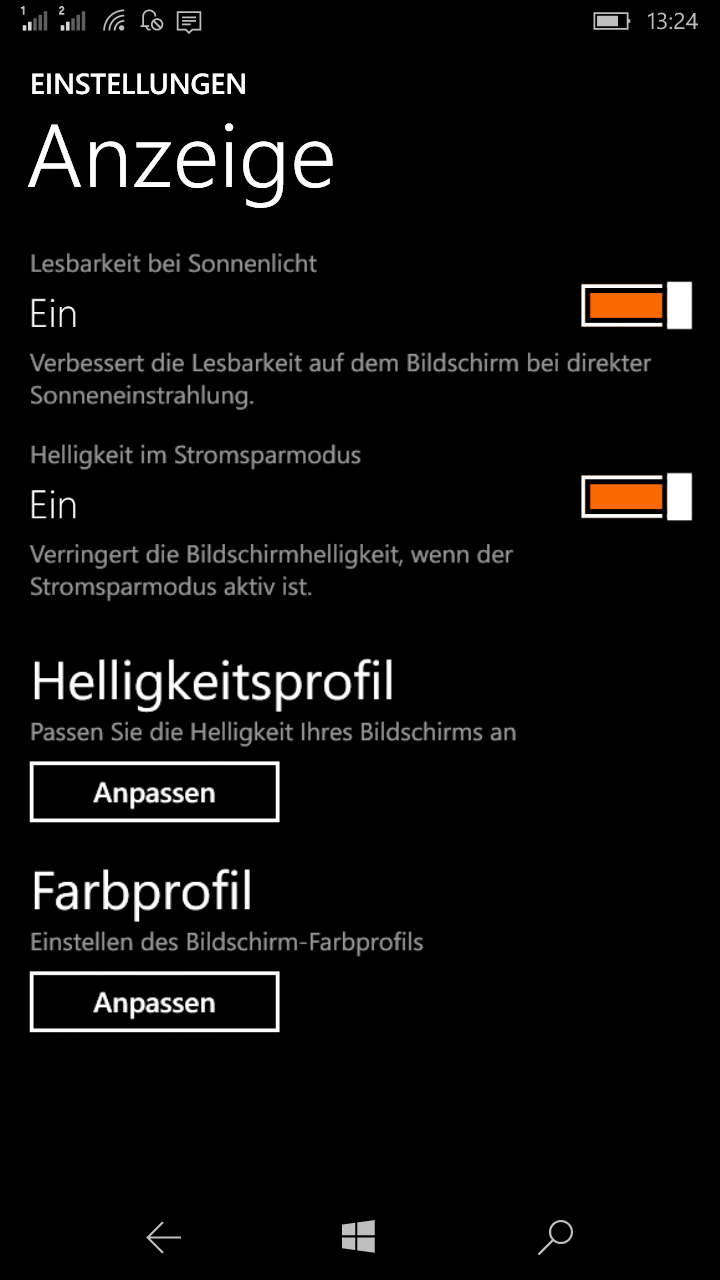Tap the Windows home button
This screenshot has width=720, height=1280.
[358, 1237]
